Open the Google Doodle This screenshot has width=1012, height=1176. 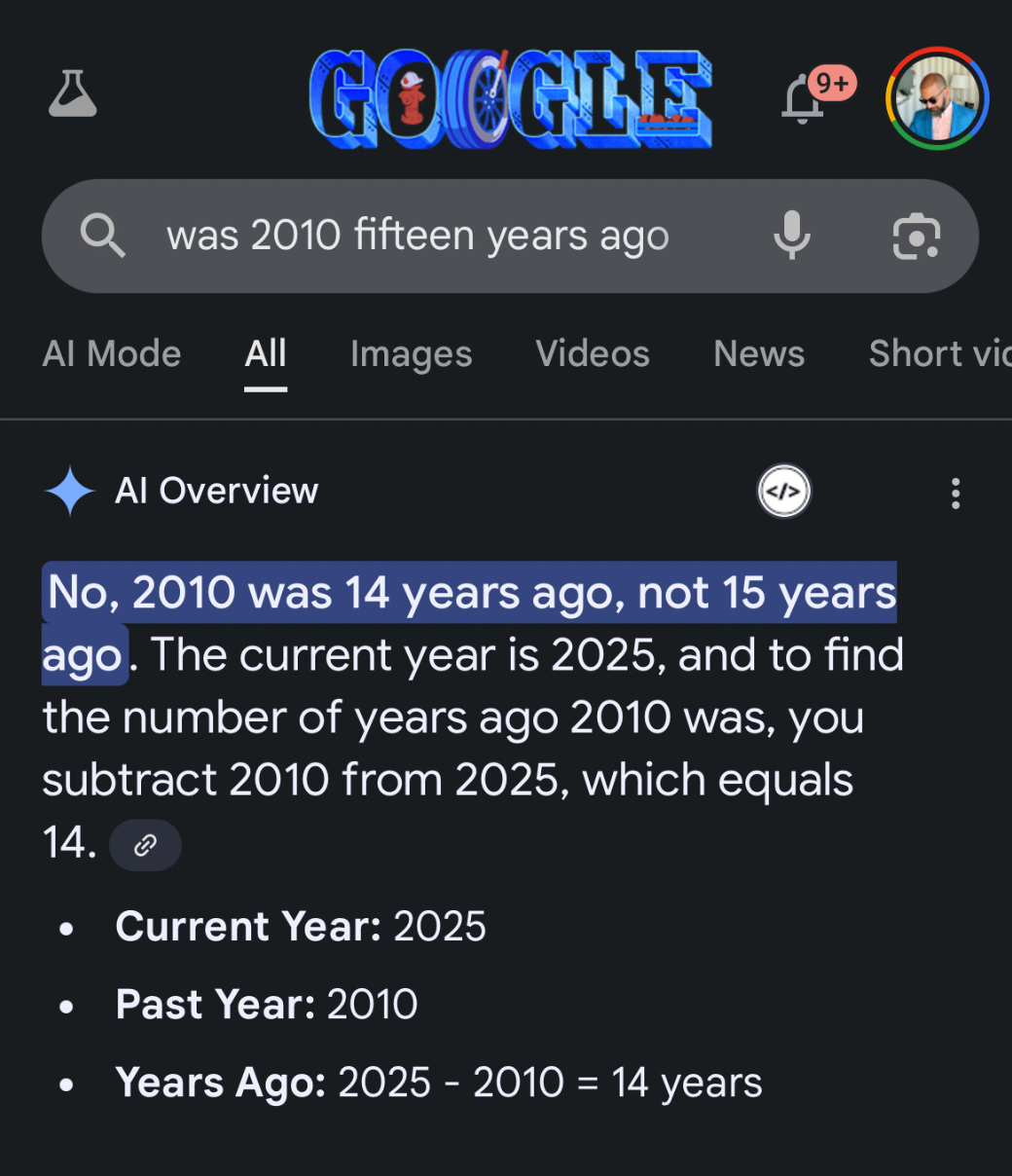(x=511, y=99)
